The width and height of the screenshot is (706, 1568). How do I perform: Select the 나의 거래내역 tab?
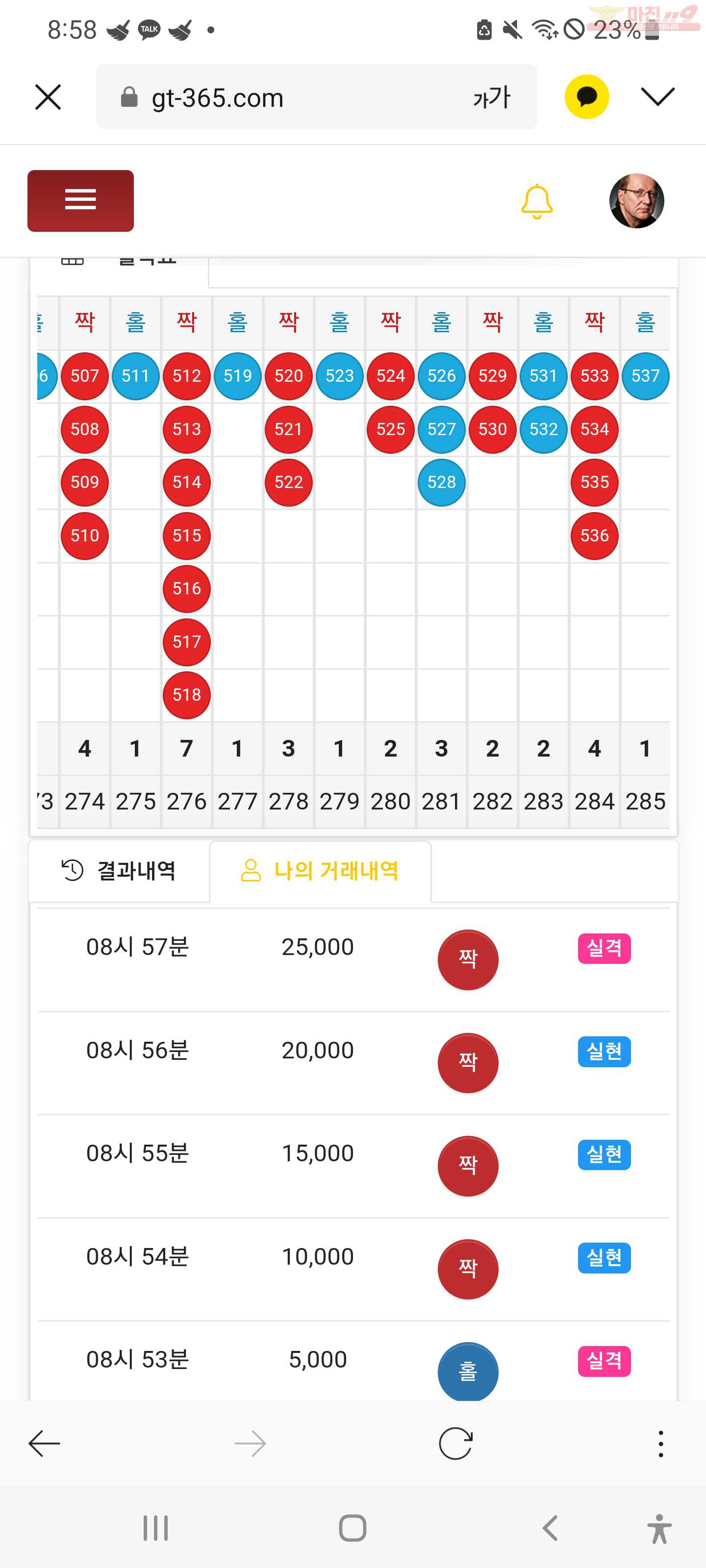(x=321, y=870)
